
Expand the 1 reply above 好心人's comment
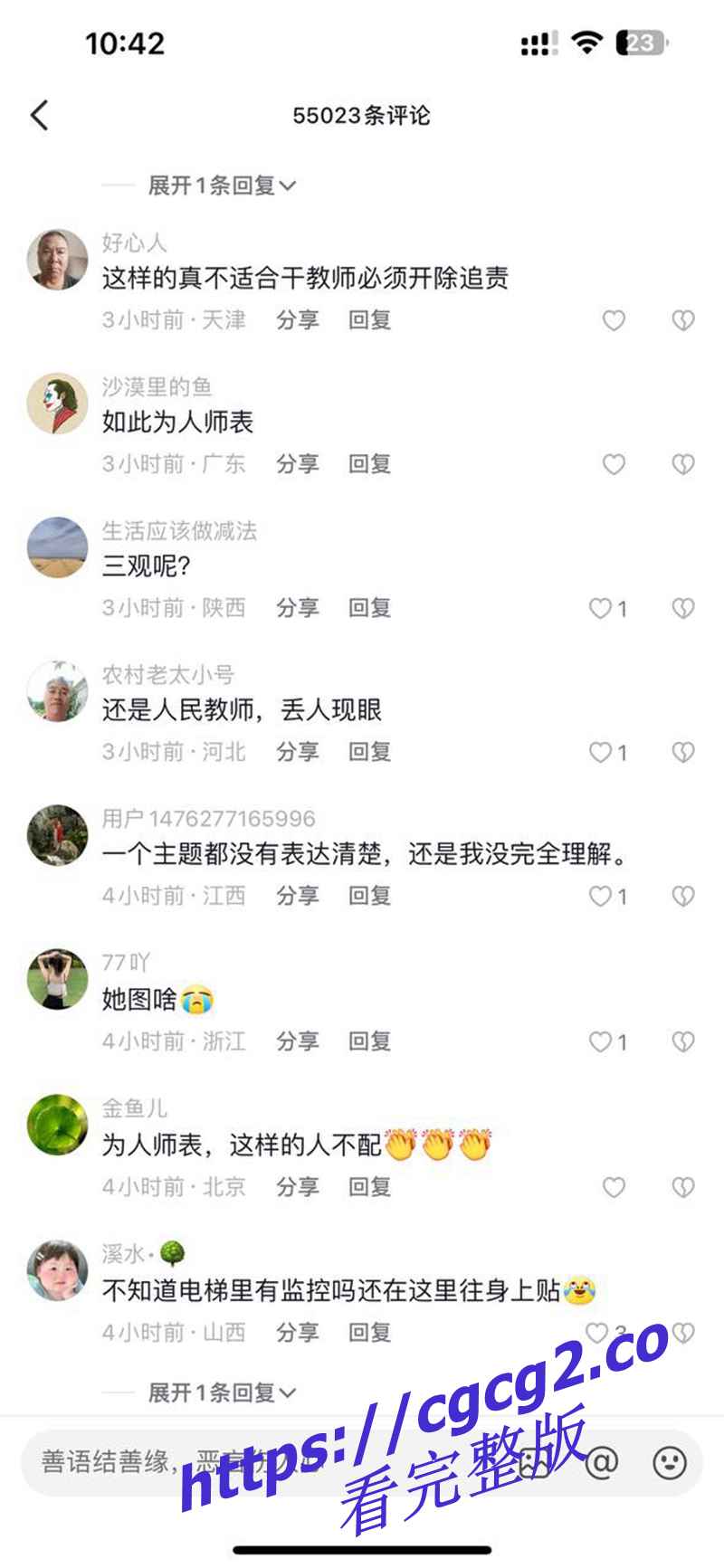222,185
